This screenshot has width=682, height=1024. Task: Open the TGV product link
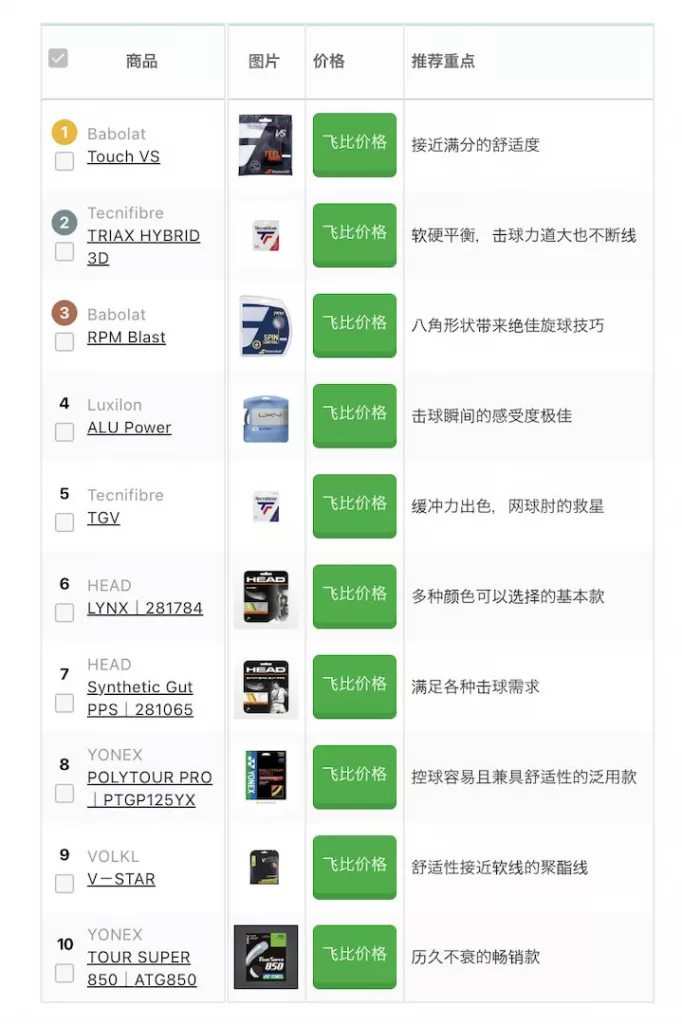tap(103, 518)
